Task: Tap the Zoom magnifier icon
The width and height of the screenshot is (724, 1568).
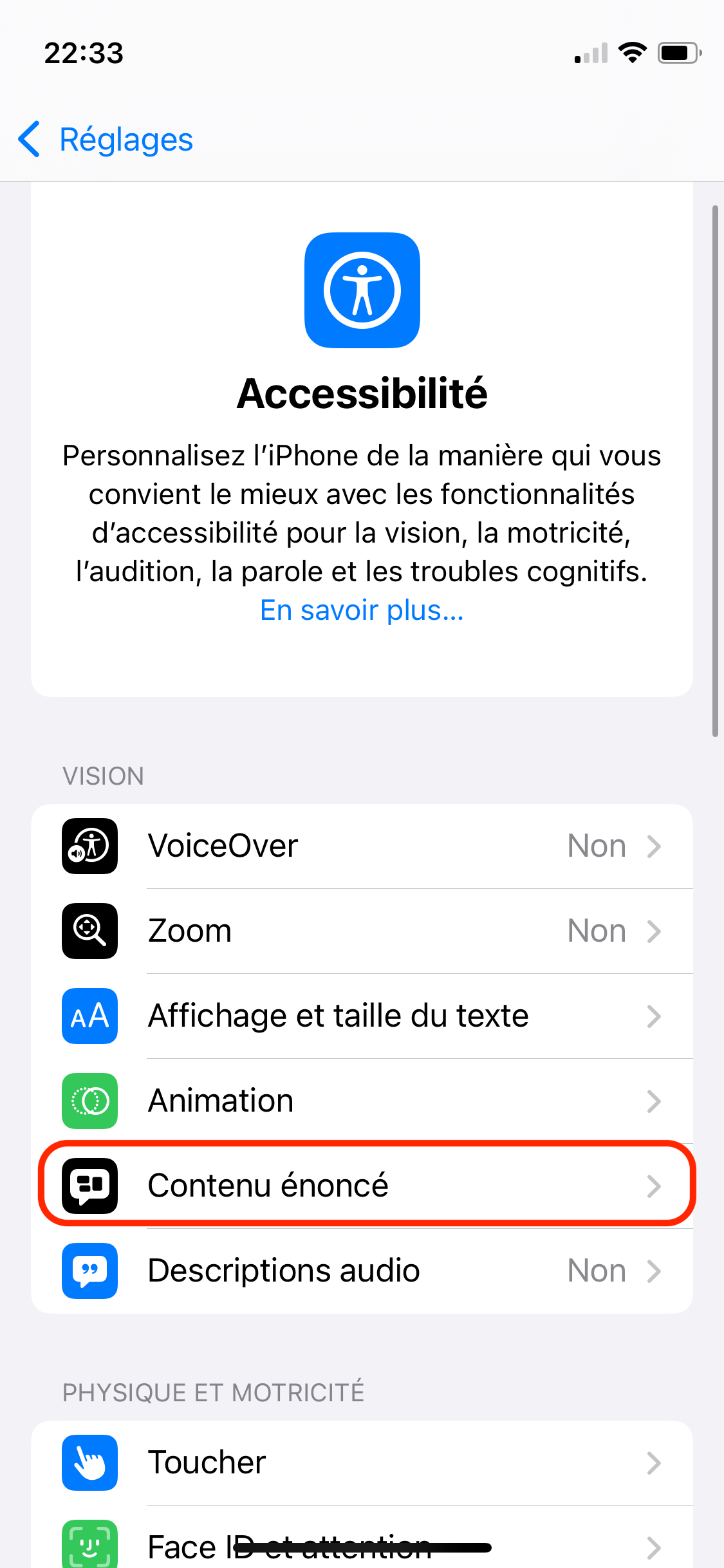Action: pos(89,931)
